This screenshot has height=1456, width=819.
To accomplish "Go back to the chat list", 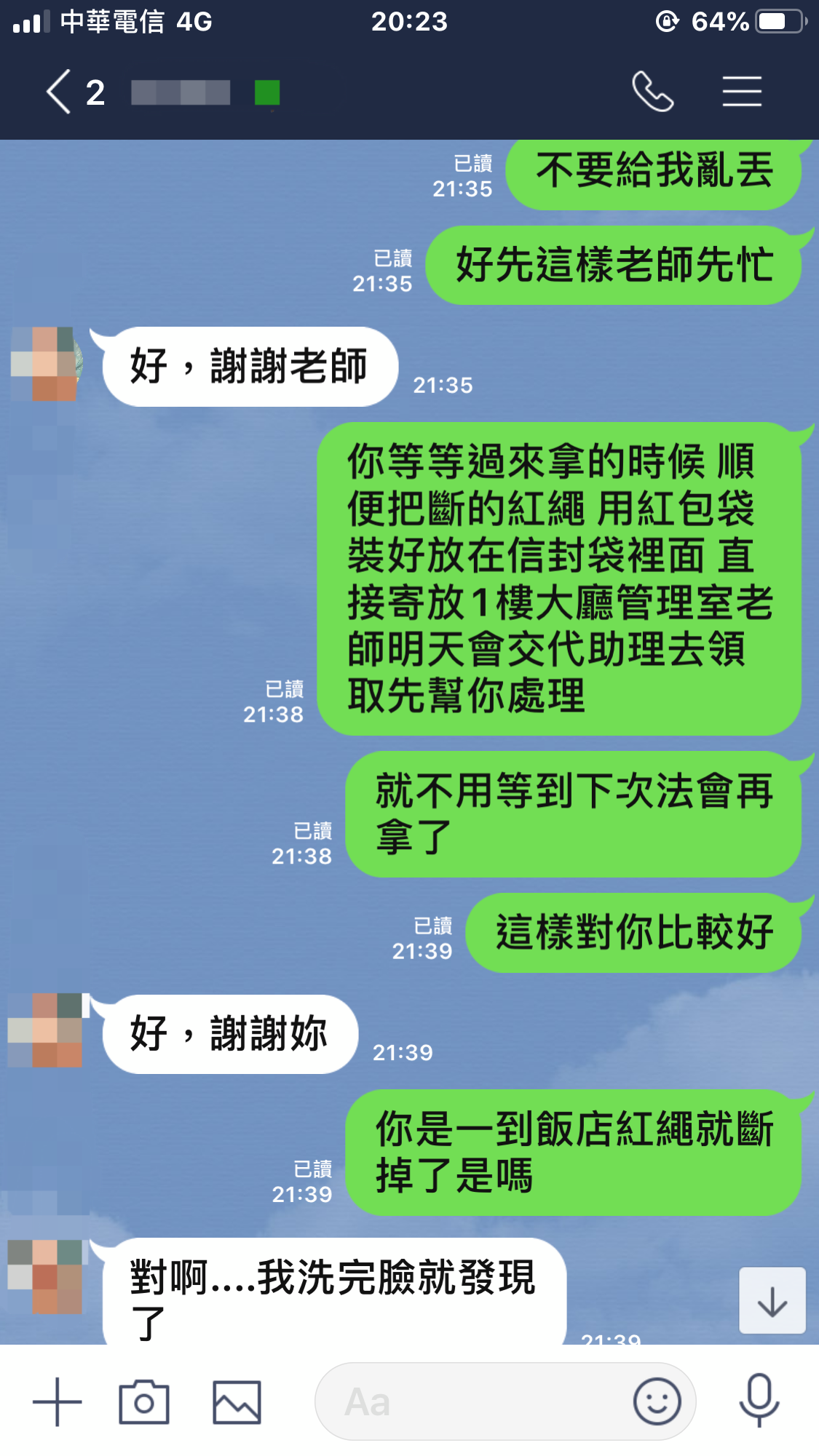I will click(60, 92).
